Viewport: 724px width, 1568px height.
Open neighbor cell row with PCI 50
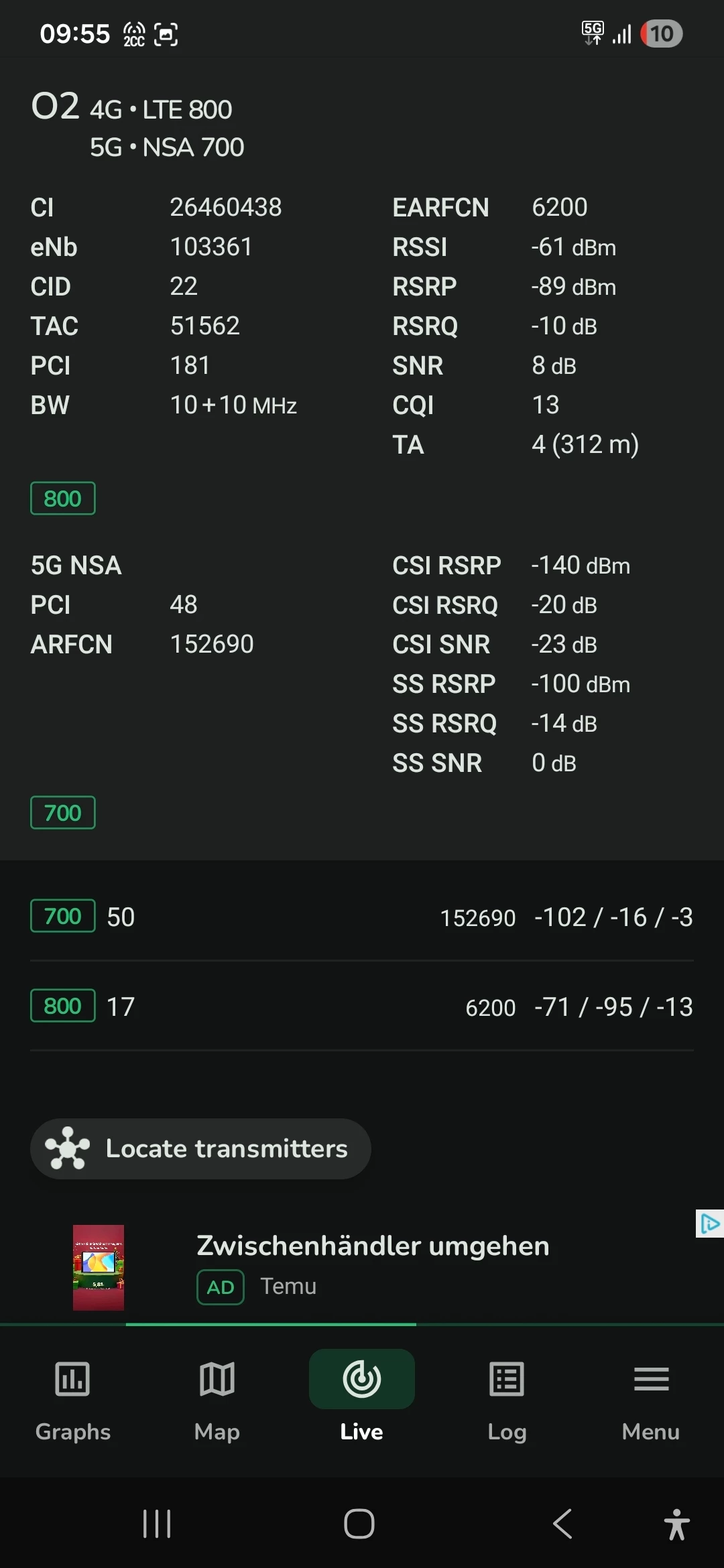pos(362,917)
